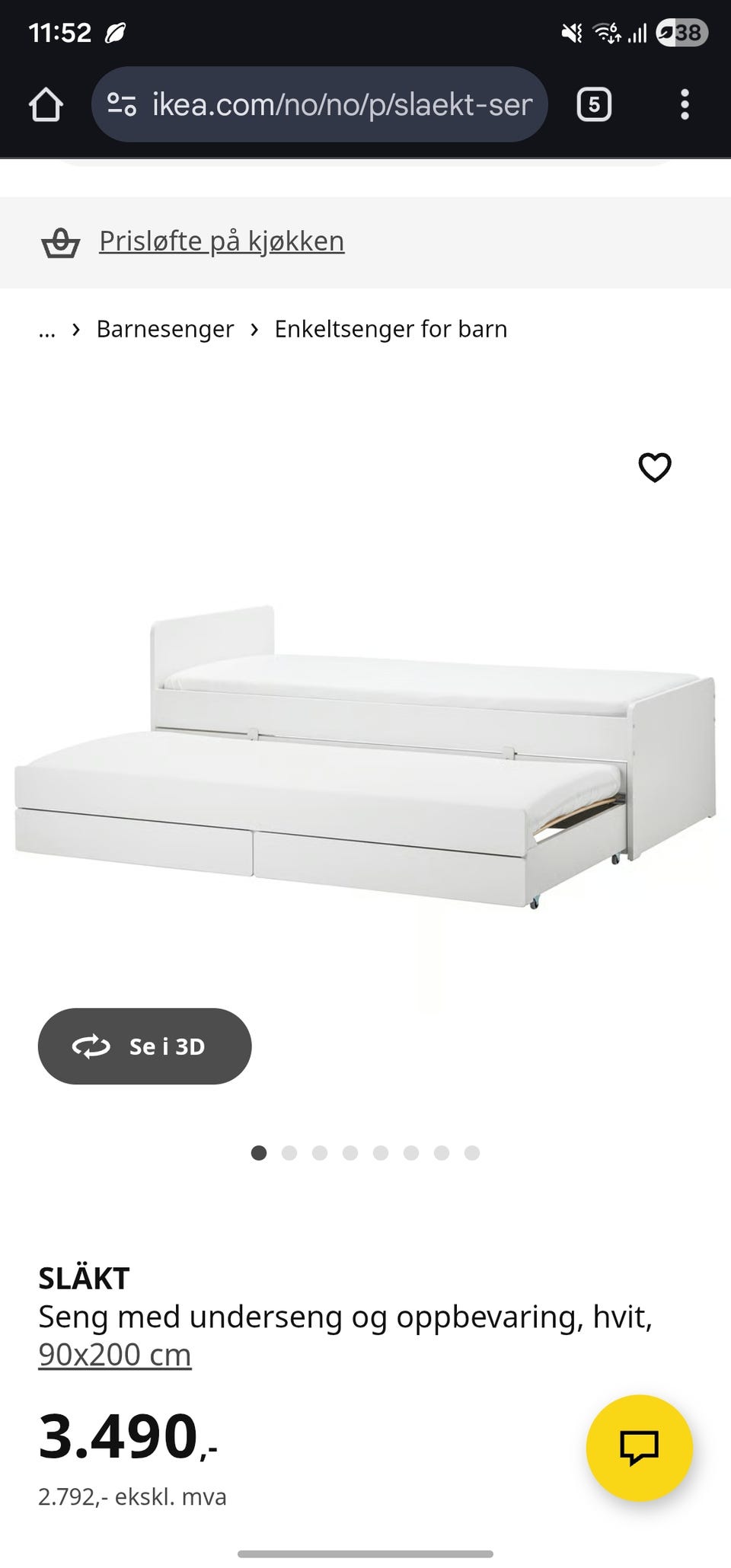Open the browser overflow menu
This screenshot has width=731, height=1568.
[685, 104]
